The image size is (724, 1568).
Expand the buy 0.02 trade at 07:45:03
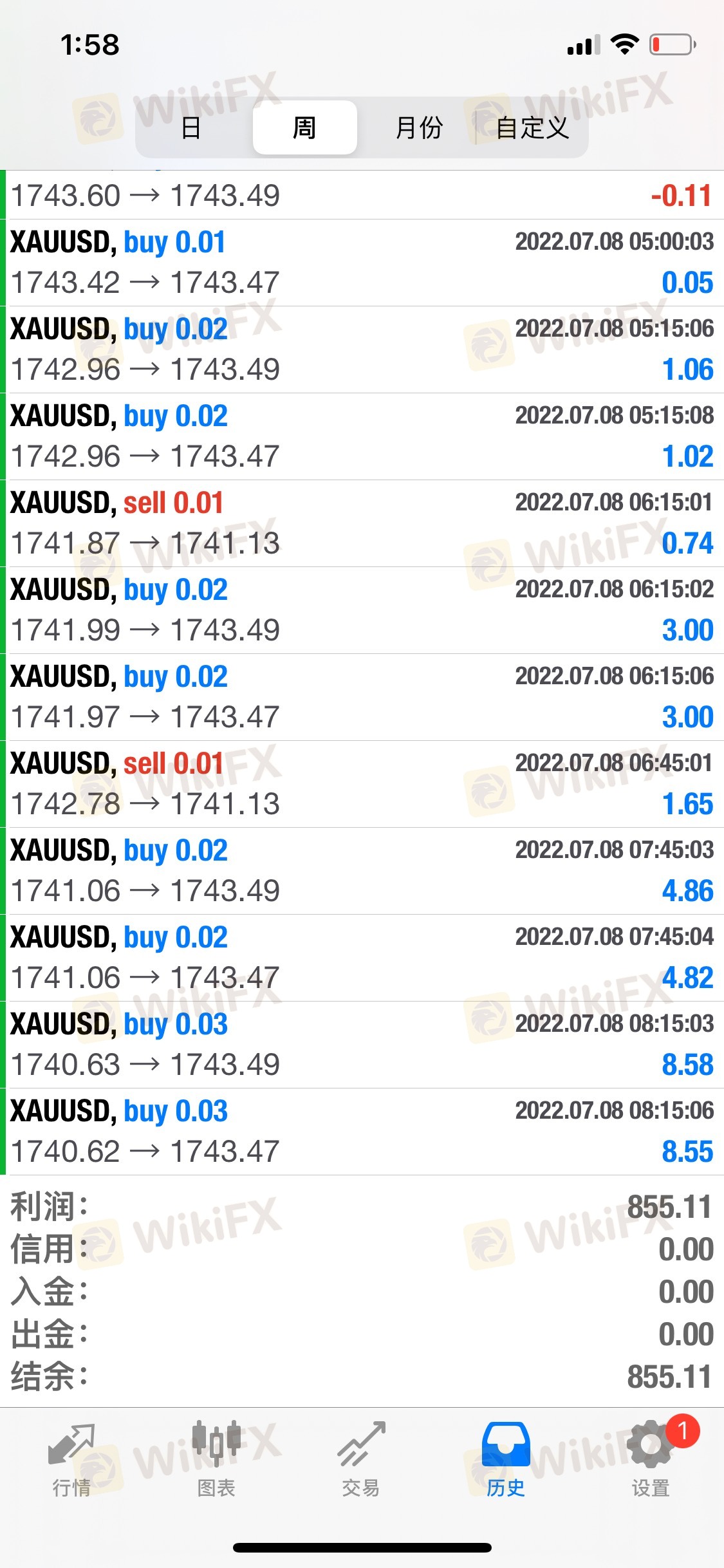(x=362, y=871)
